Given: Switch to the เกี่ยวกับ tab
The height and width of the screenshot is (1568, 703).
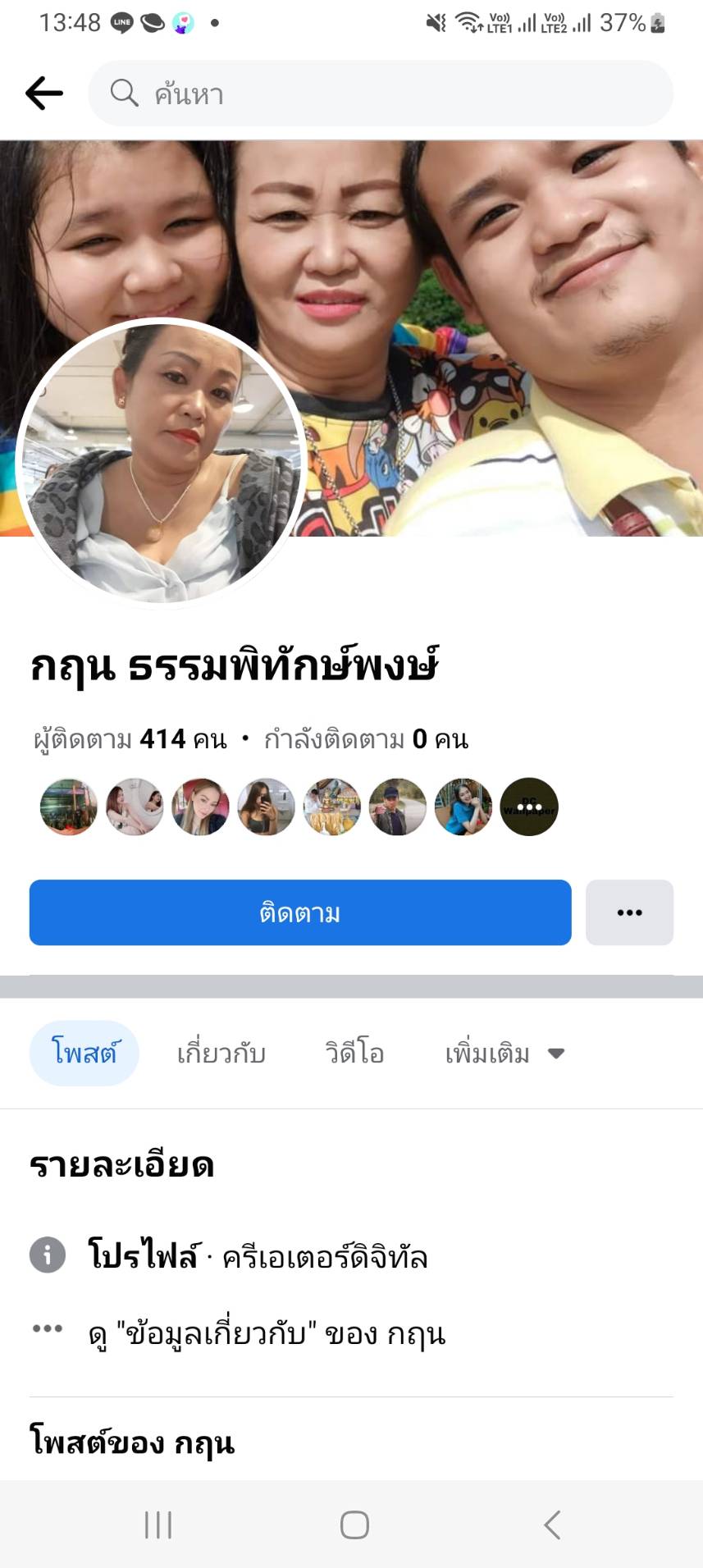Looking at the screenshot, I should 221,1053.
